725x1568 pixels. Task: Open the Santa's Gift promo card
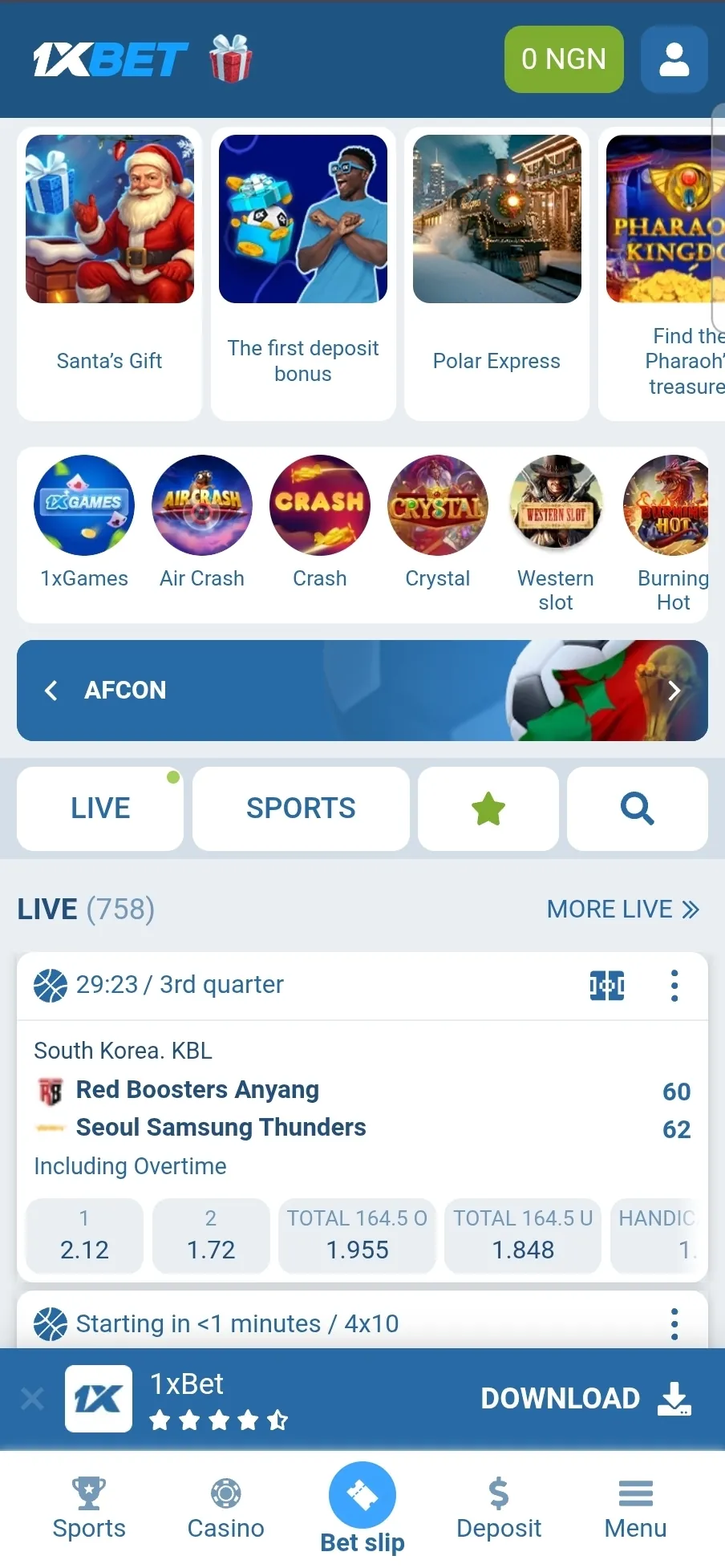click(109, 273)
